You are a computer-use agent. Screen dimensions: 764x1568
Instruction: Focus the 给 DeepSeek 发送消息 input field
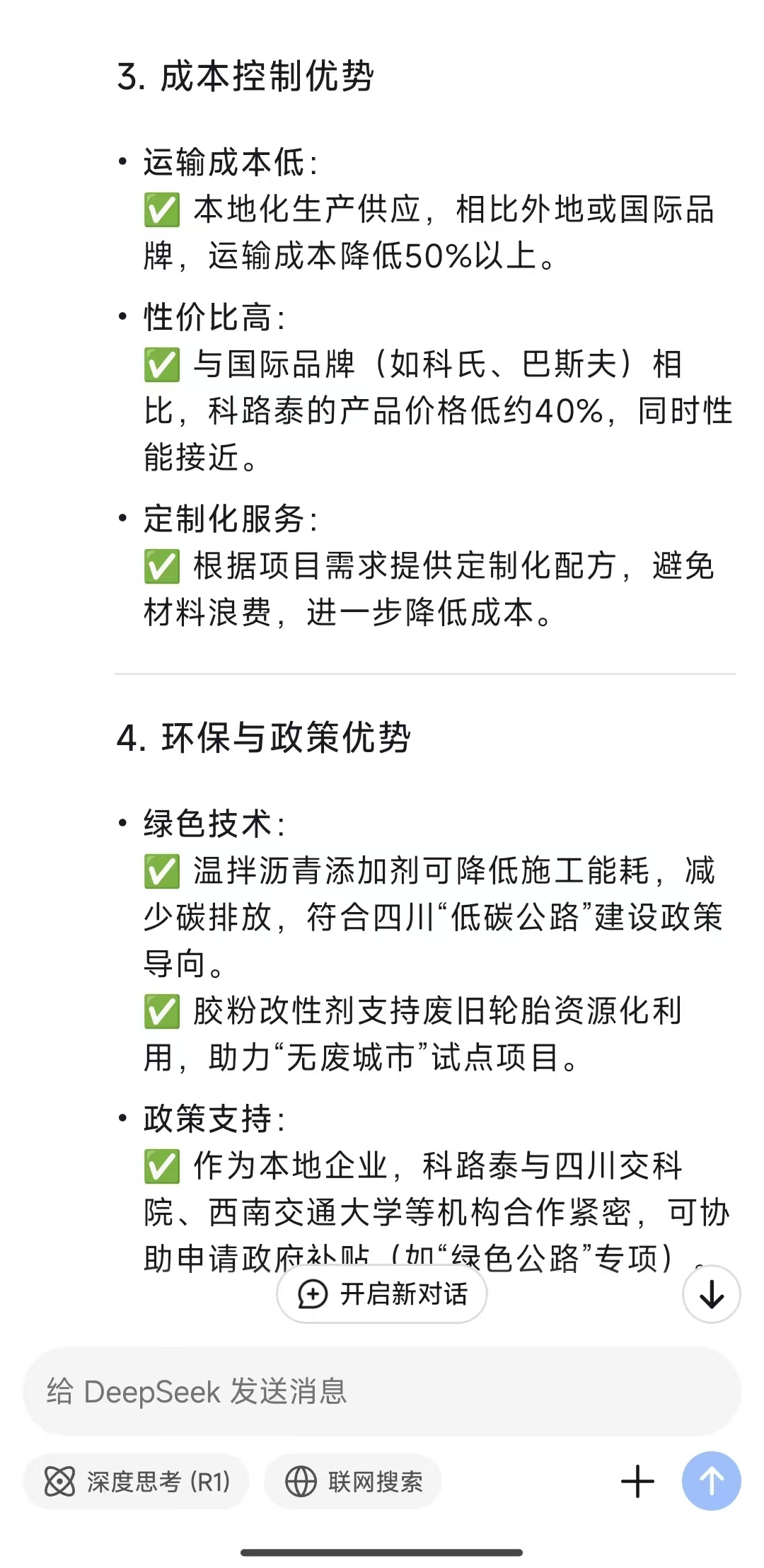point(382,1391)
